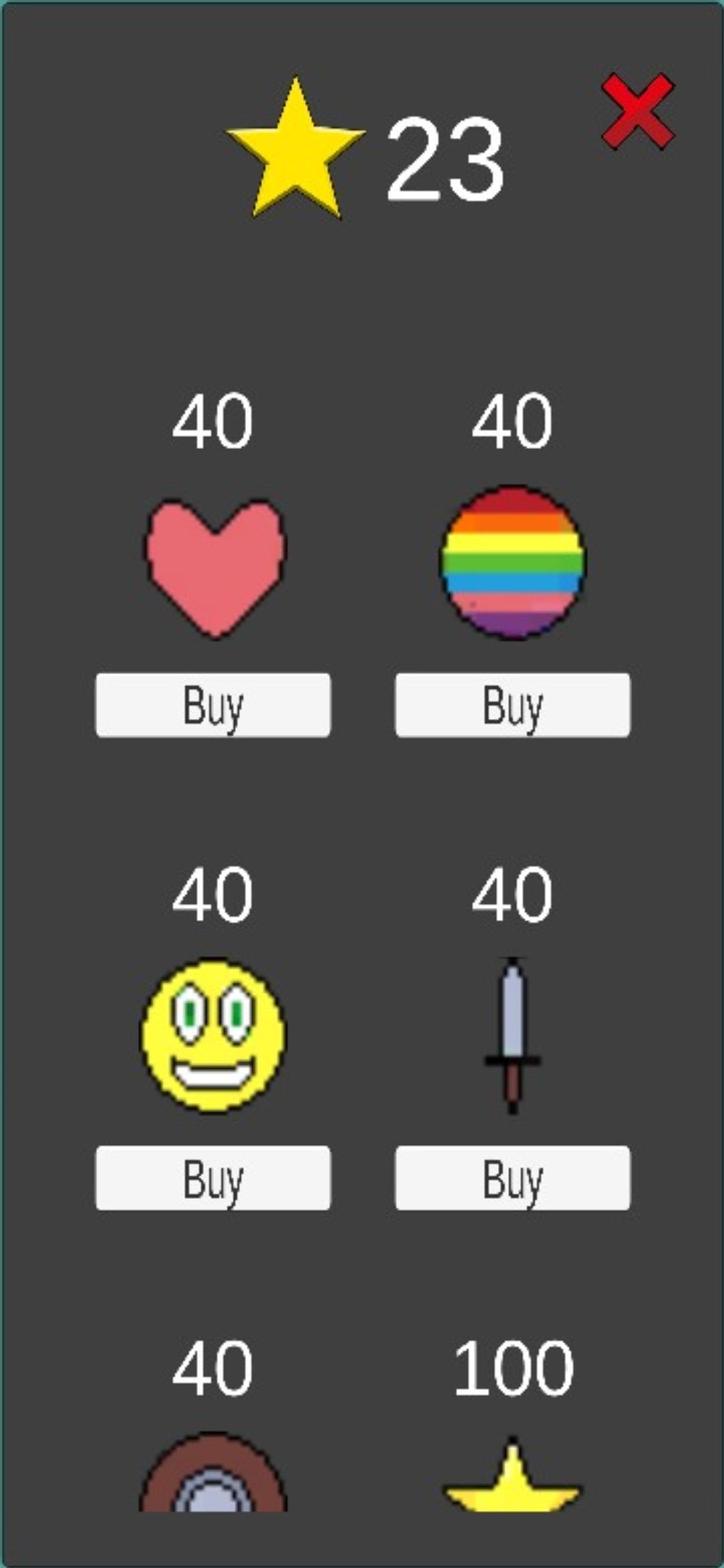Image resolution: width=724 pixels, height=1568 pixels.
Task: Close the shop with the red X
Action: click(638, 111)
